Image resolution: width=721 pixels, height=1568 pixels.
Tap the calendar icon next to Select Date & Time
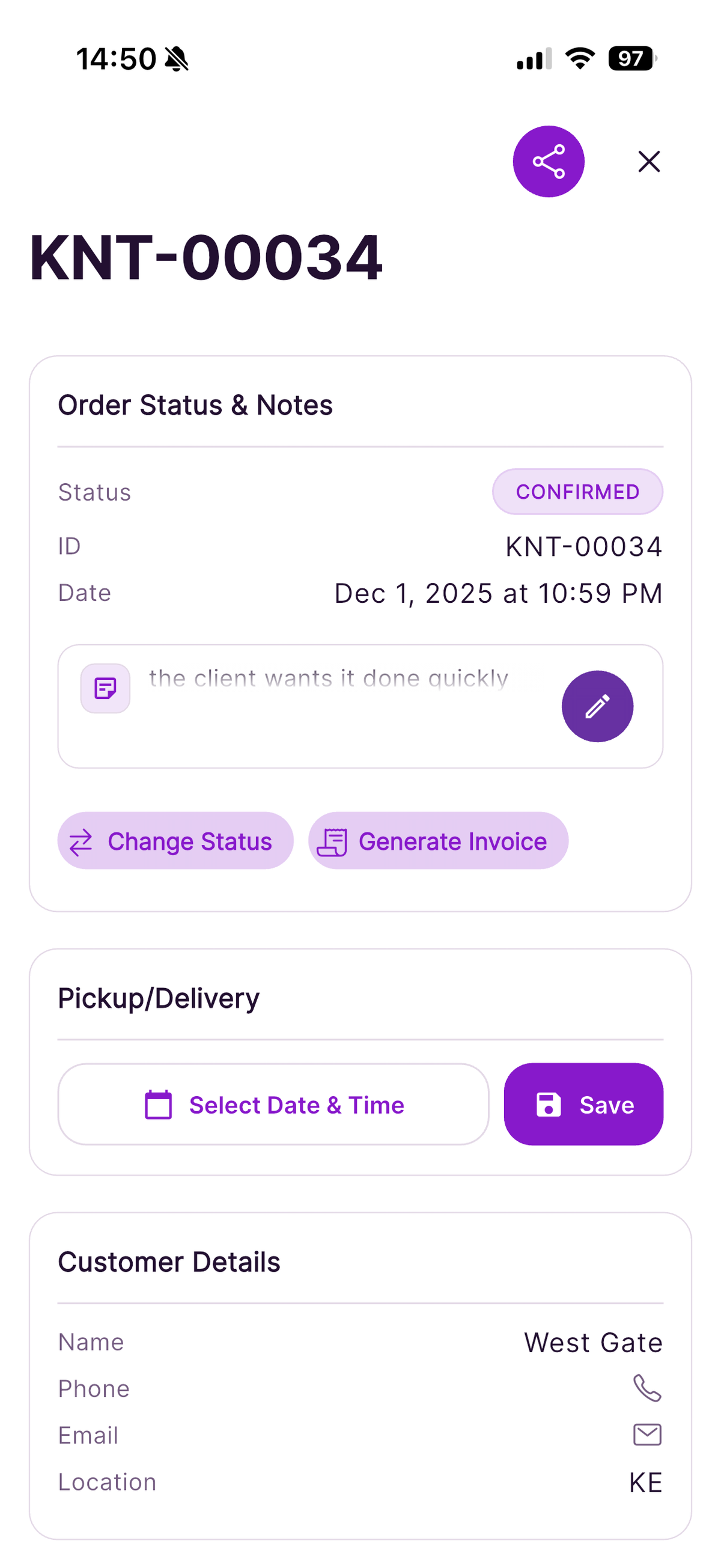coord(158,1103)
